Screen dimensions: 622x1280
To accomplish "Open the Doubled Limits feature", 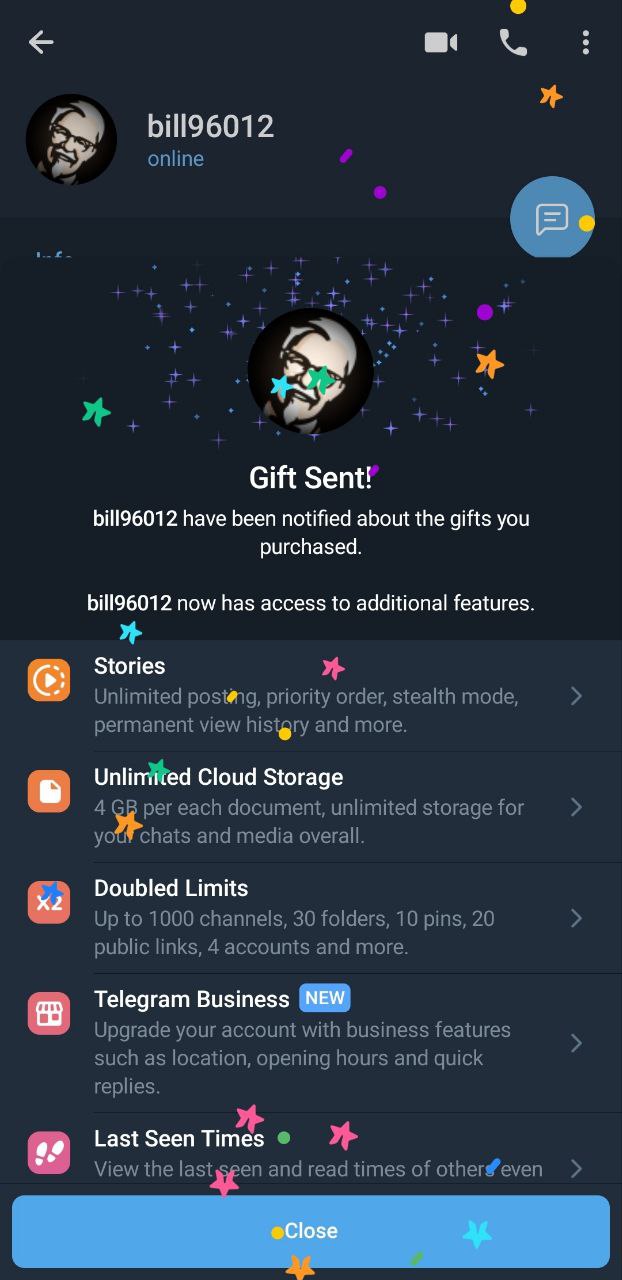I will tap(310, 917).
